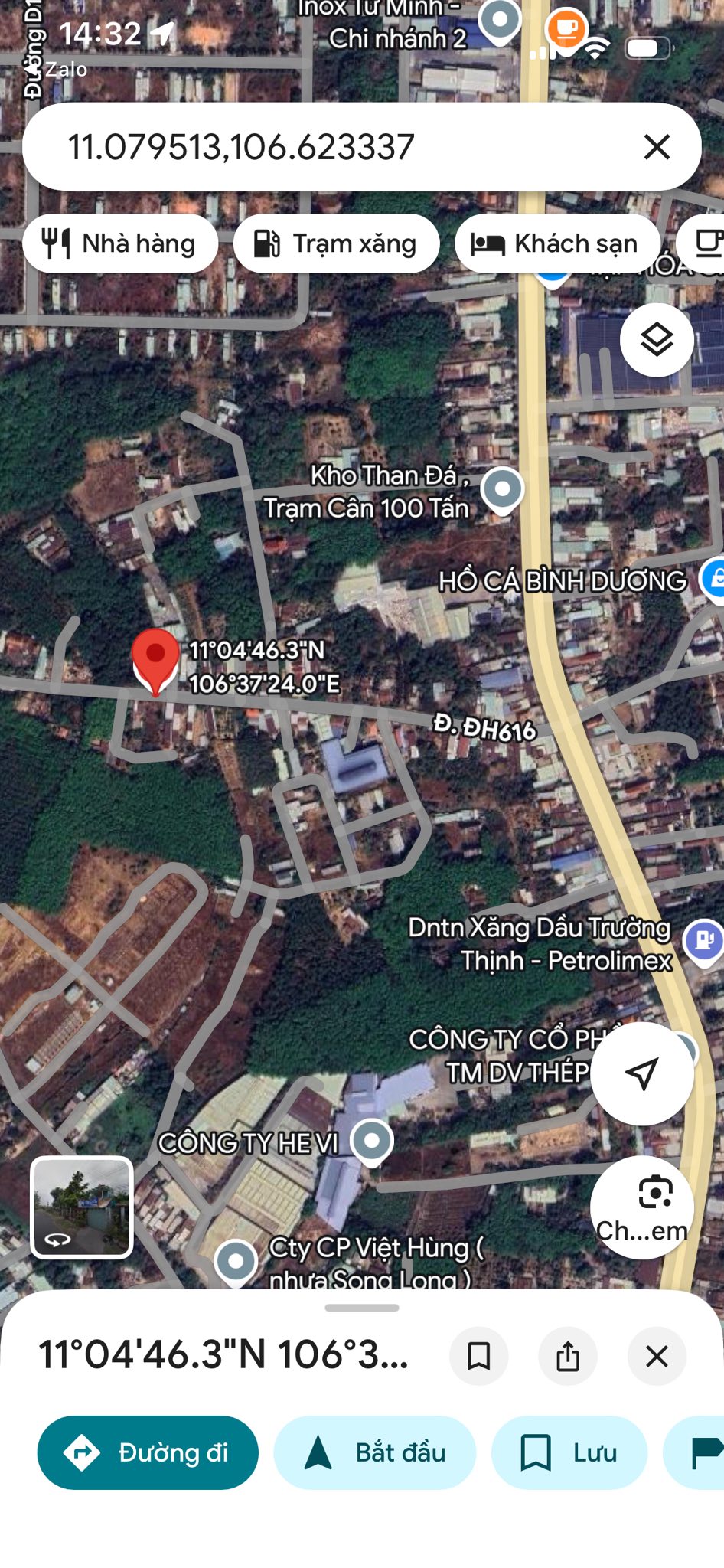Select the Nhà hàng chip

point(120,243)
